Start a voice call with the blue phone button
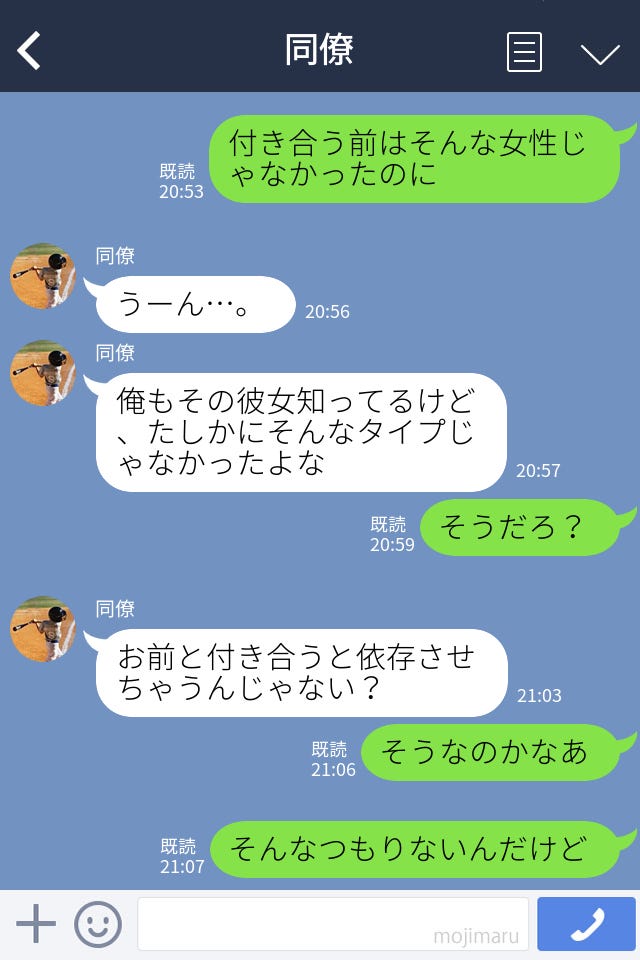640x960 pixels. [x=586, y=924]
